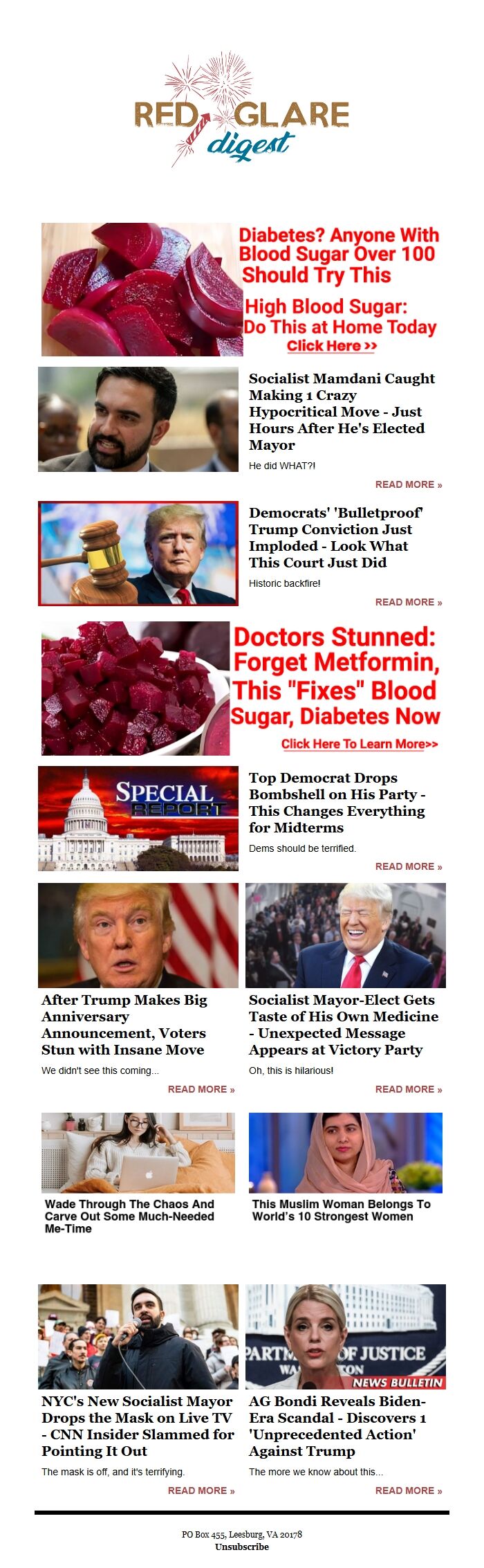Read more on Mamdani hypocritical move story

[x=408, y=484]
